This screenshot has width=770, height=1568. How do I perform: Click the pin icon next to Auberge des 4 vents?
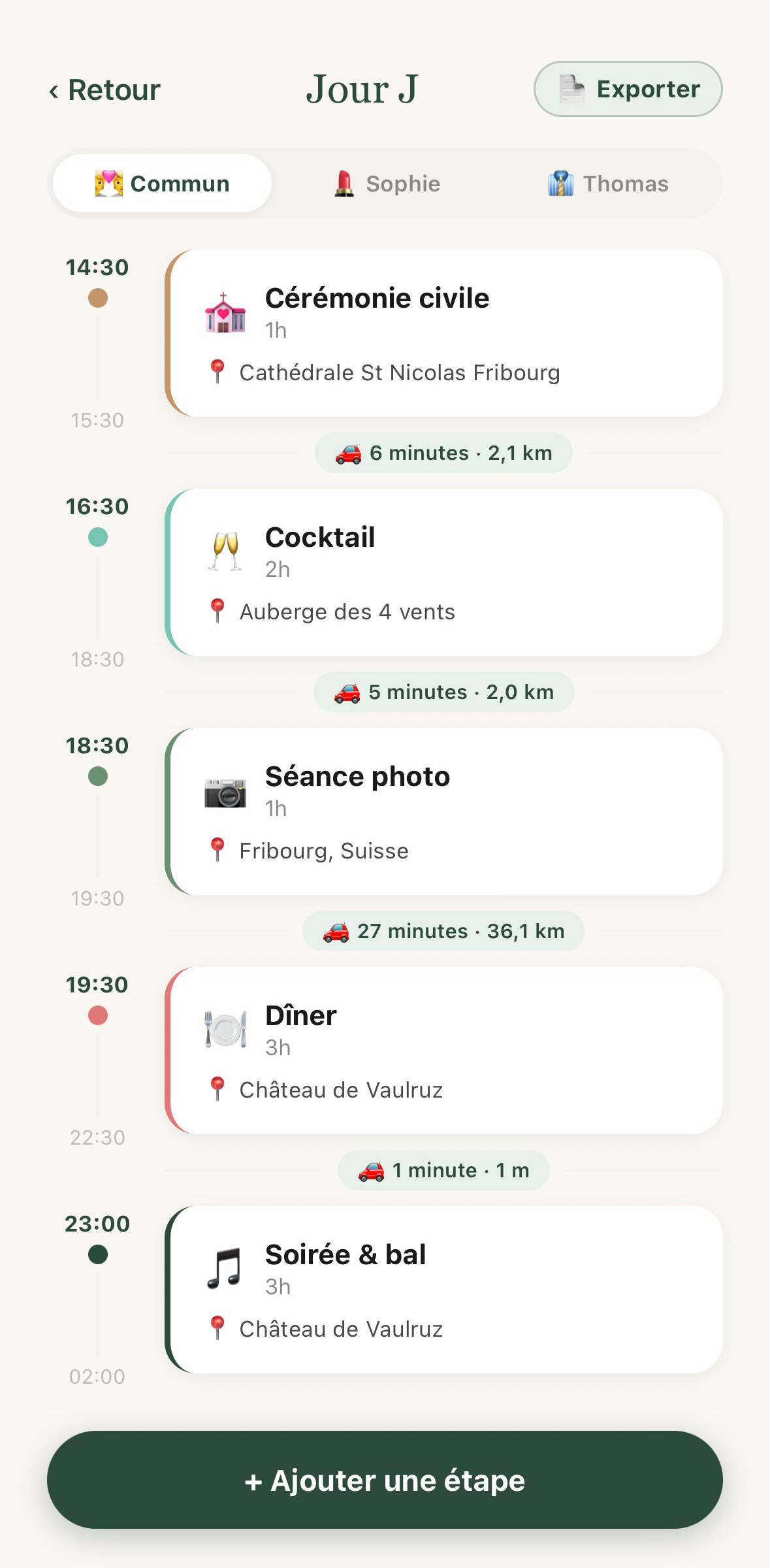click(x=217, y=610)
